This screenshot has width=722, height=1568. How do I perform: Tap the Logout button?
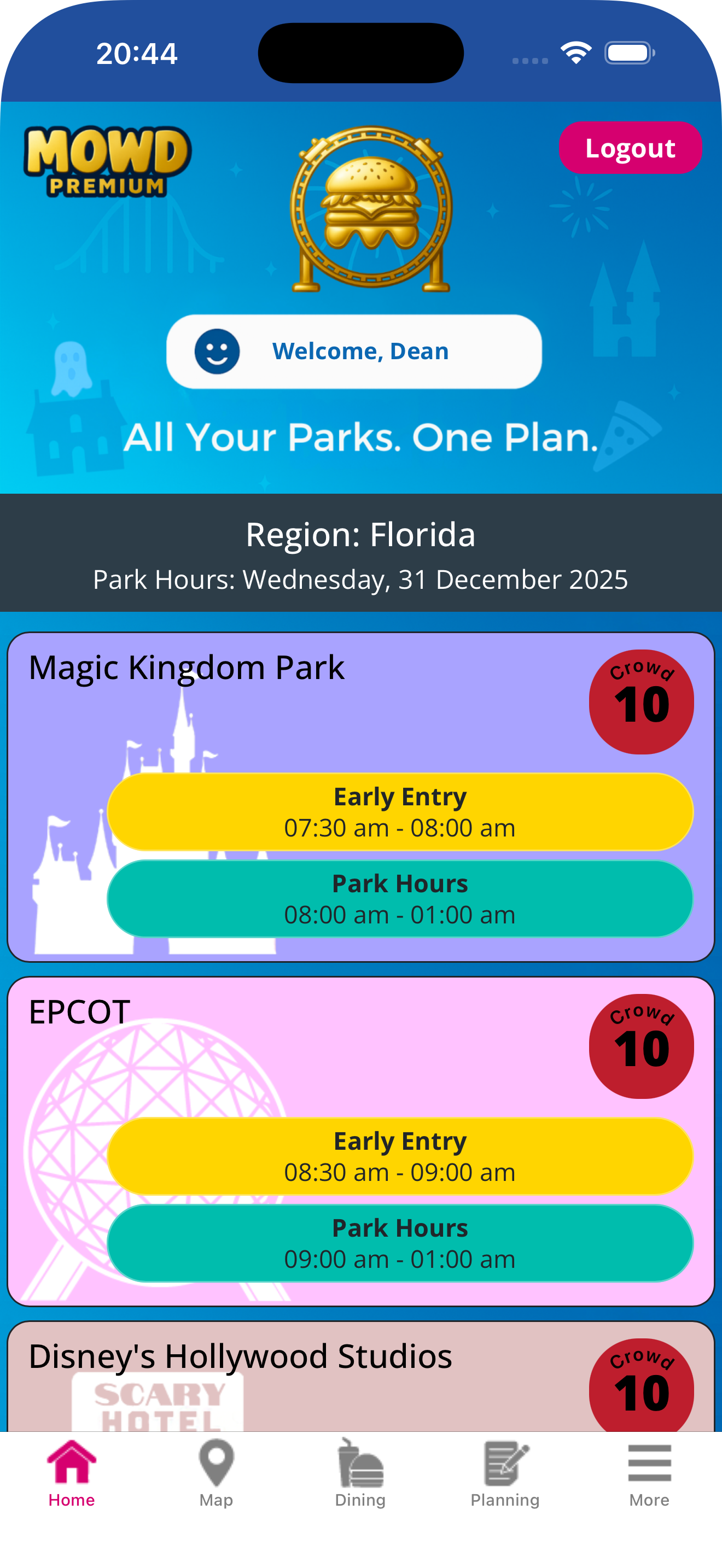coord(630,148)
